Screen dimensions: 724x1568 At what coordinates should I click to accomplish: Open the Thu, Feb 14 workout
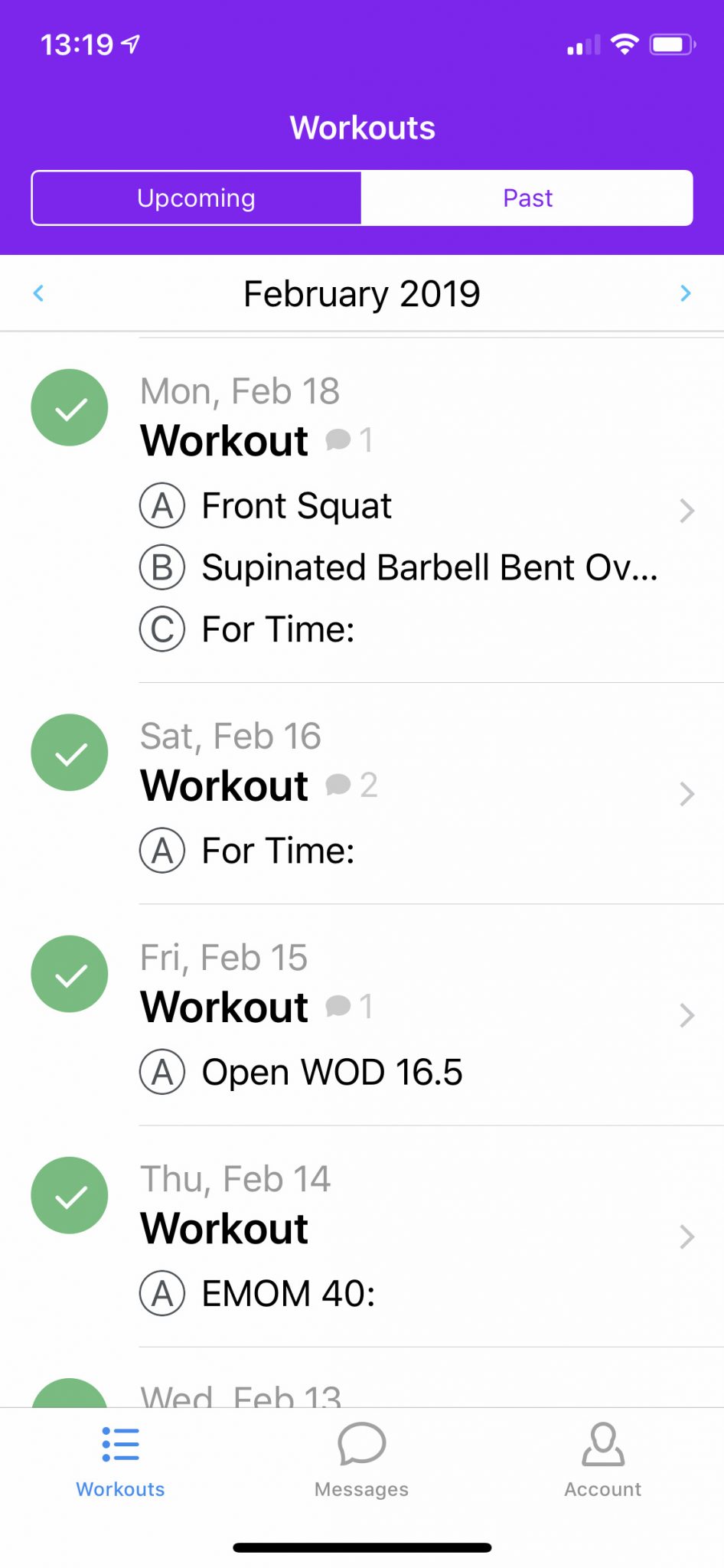coord(362,1236)
